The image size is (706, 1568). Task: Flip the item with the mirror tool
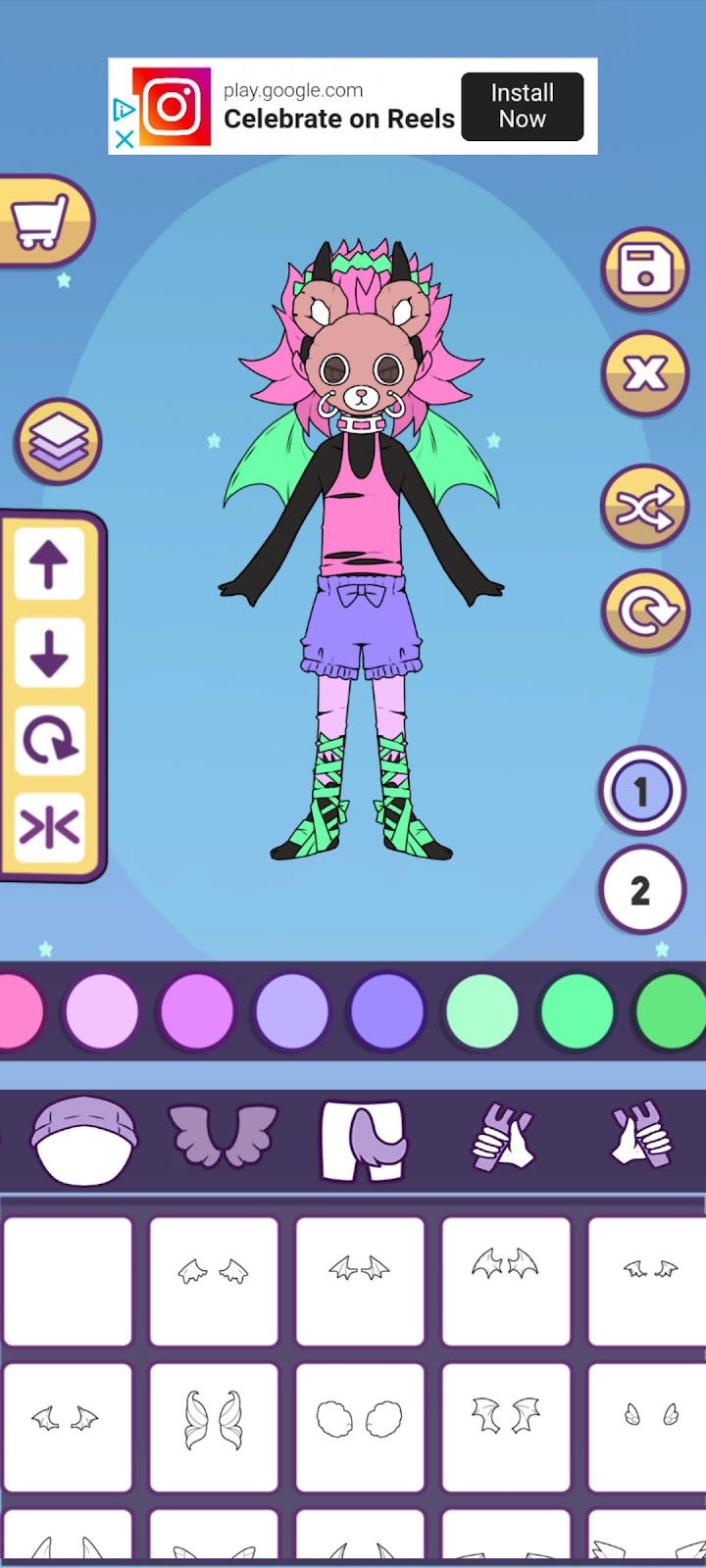click(49, 828)
